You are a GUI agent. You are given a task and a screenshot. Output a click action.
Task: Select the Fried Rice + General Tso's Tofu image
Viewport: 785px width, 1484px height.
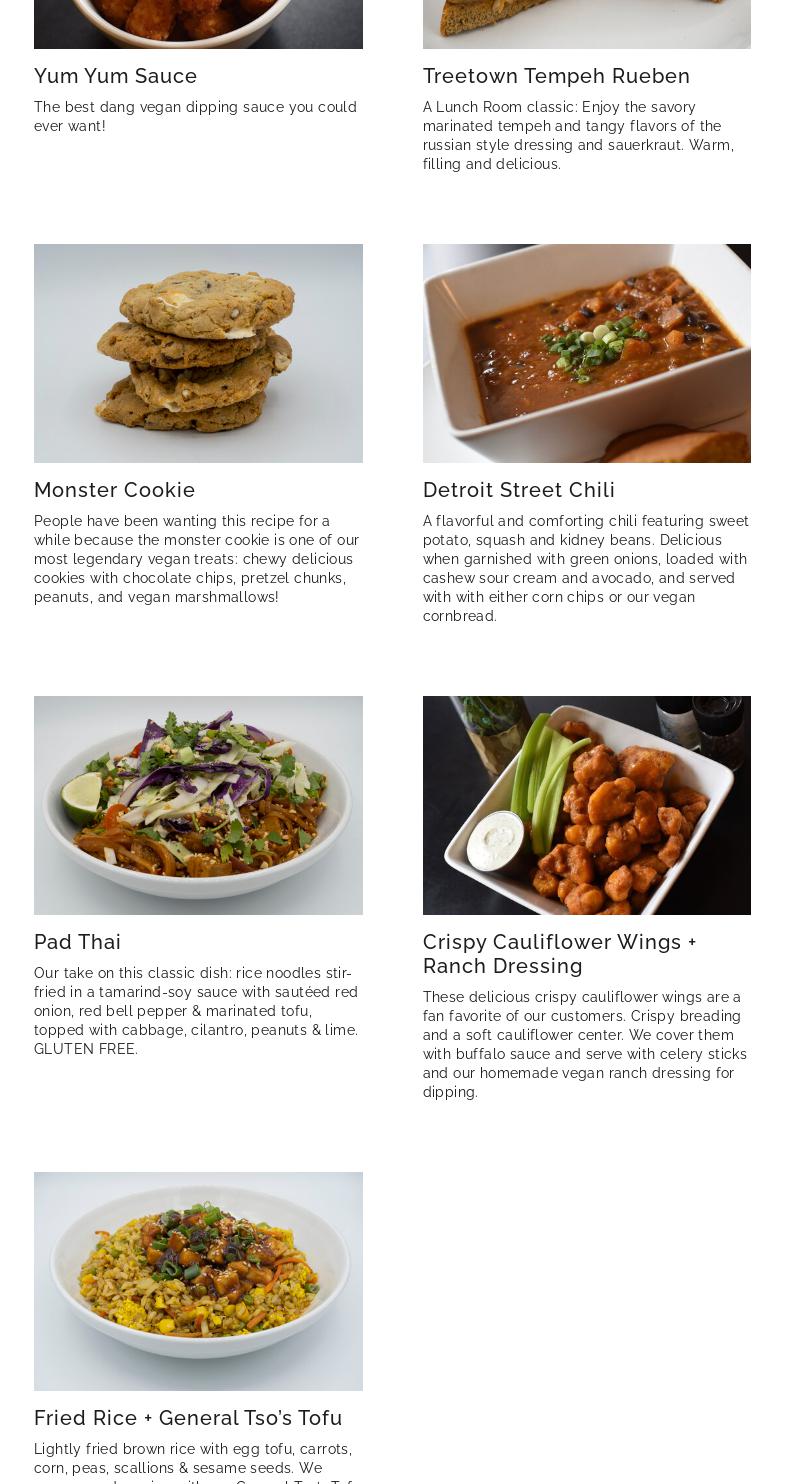pyautogui.click(x=198, y=1281)
